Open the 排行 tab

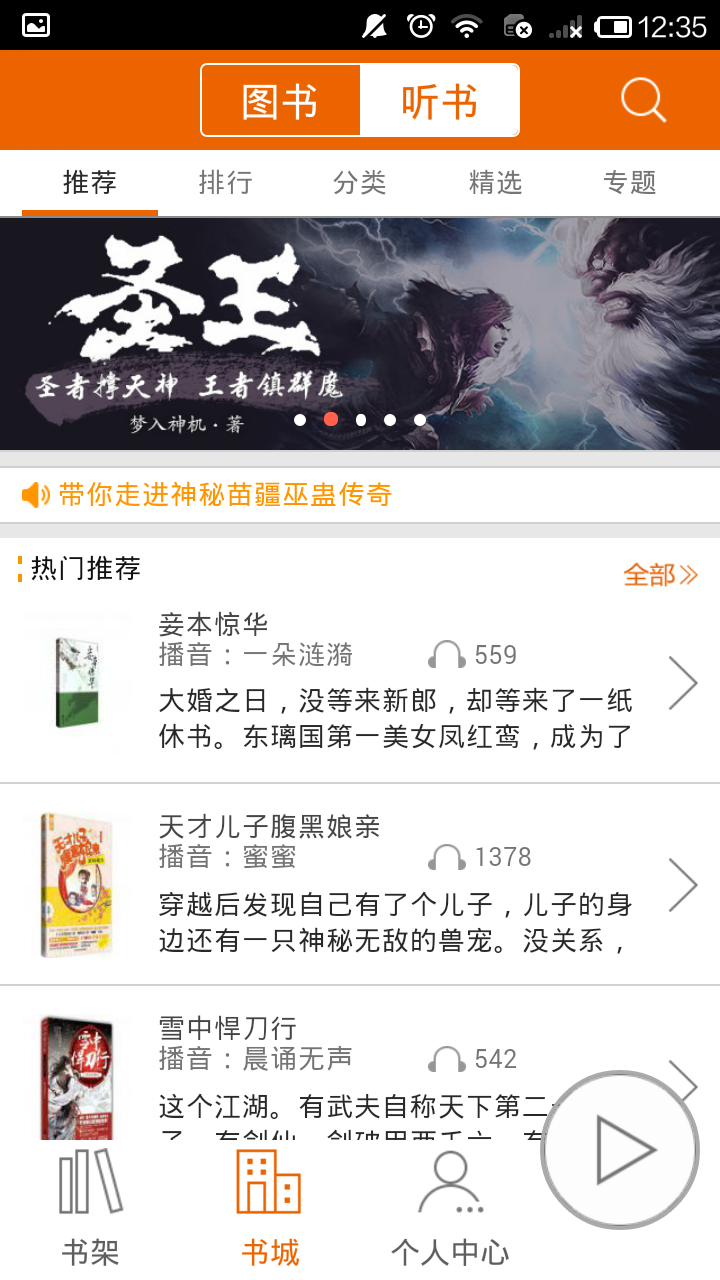pos(225,183)
